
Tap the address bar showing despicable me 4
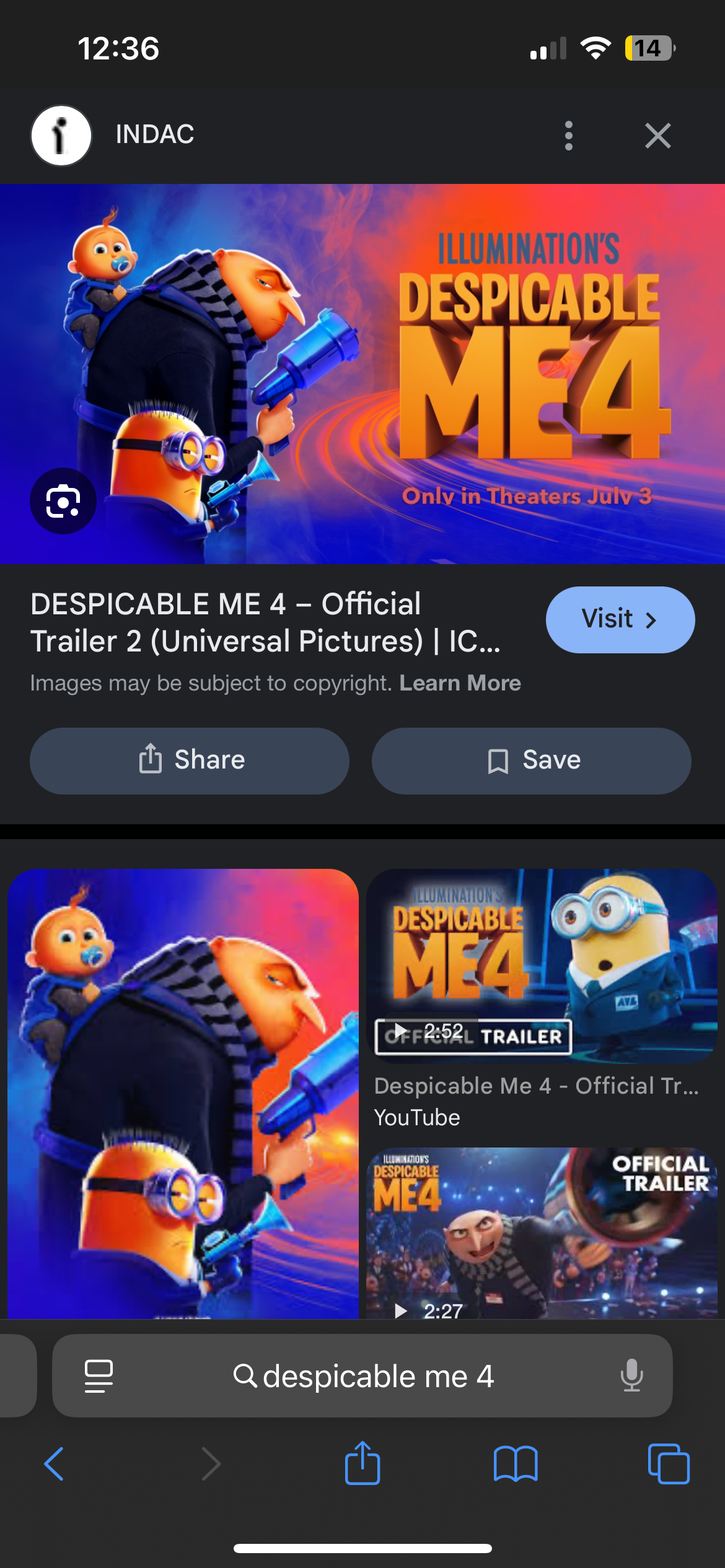[x=363, y=1376]
